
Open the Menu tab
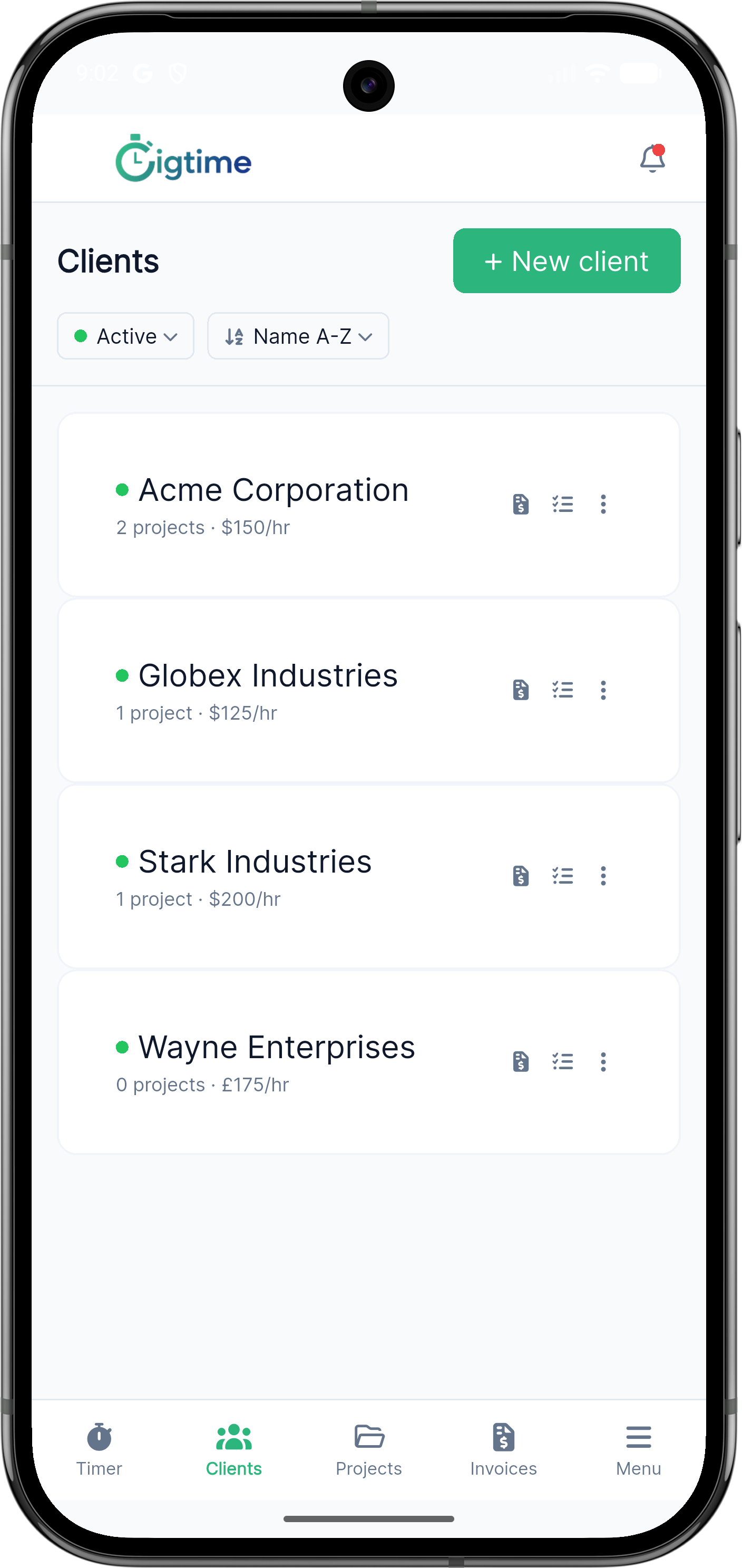(x=638, y=1450)
